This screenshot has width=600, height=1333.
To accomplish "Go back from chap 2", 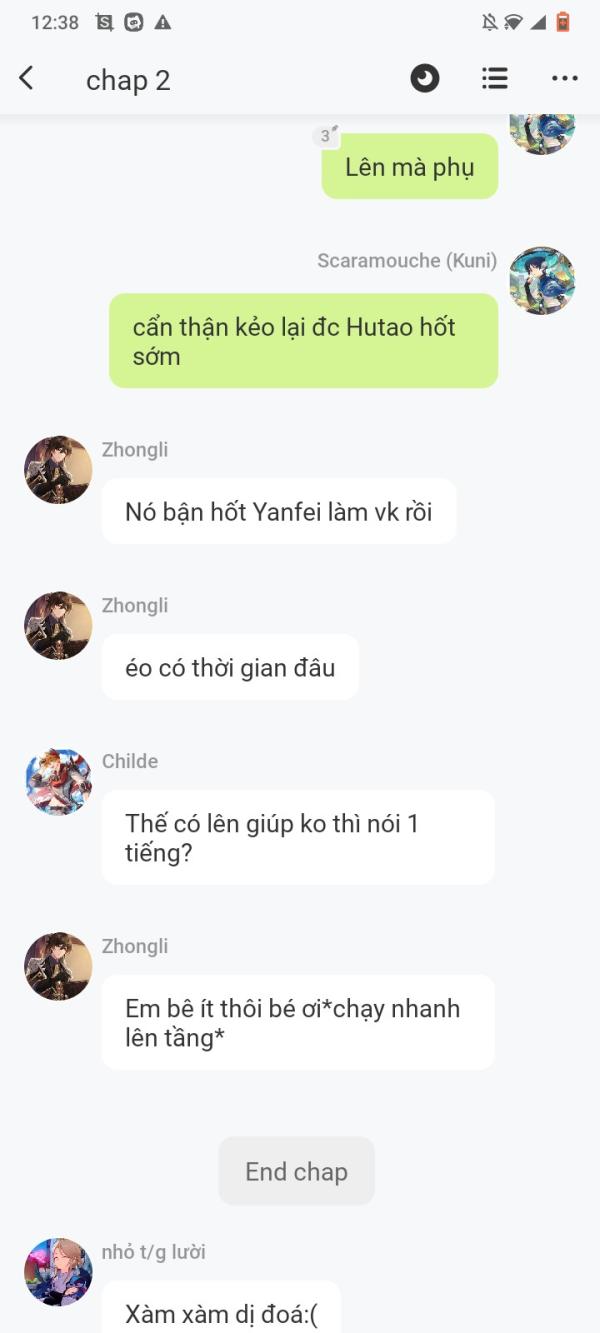I will (27, 79).
